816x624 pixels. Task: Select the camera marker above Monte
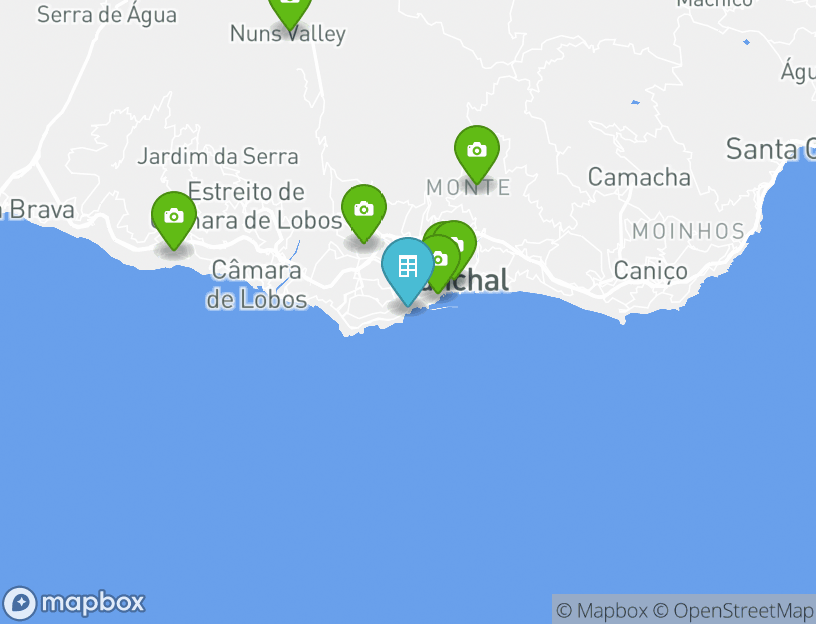point(477,151)
